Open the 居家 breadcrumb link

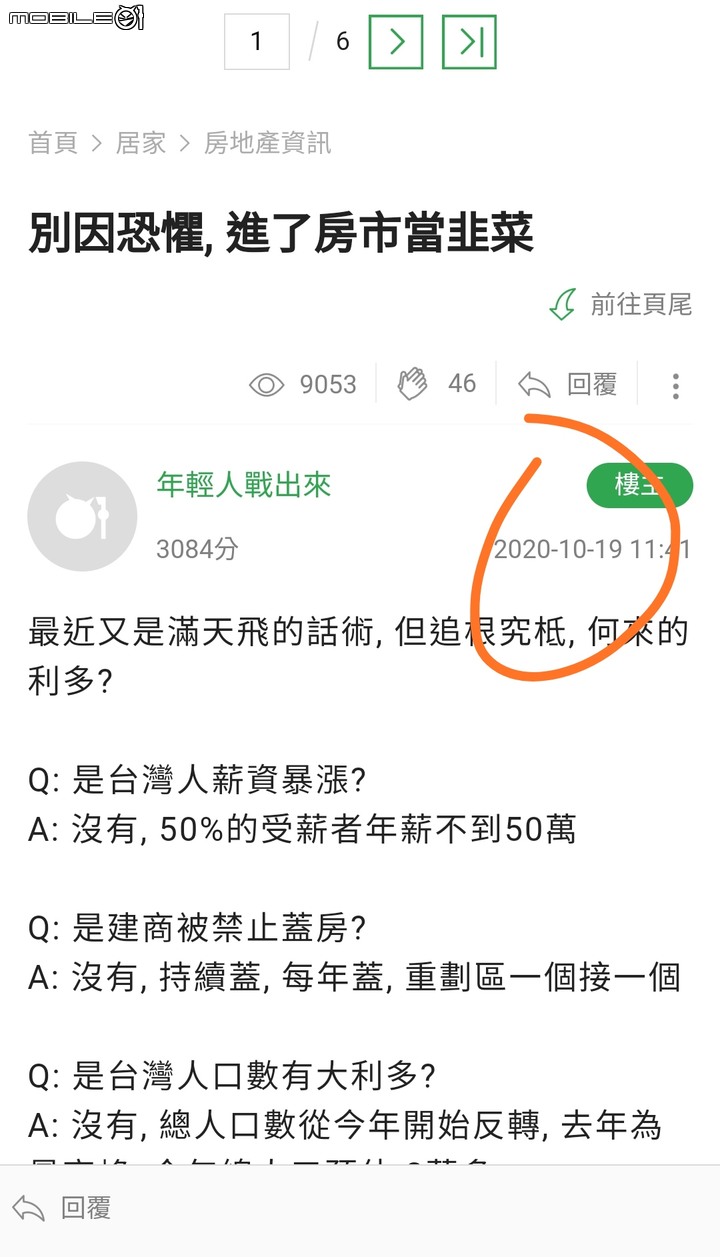click(x=141, y=143)
